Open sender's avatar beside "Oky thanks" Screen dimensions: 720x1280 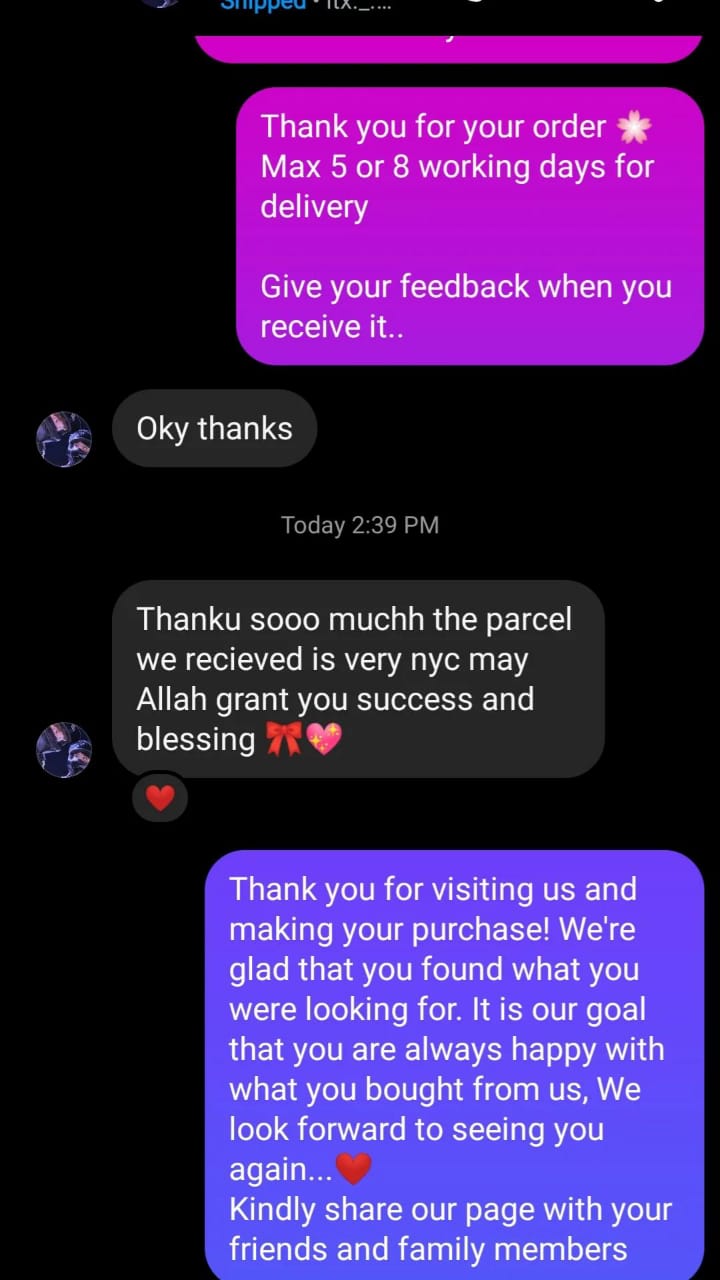pyautogui.click(x=64, y=439)
